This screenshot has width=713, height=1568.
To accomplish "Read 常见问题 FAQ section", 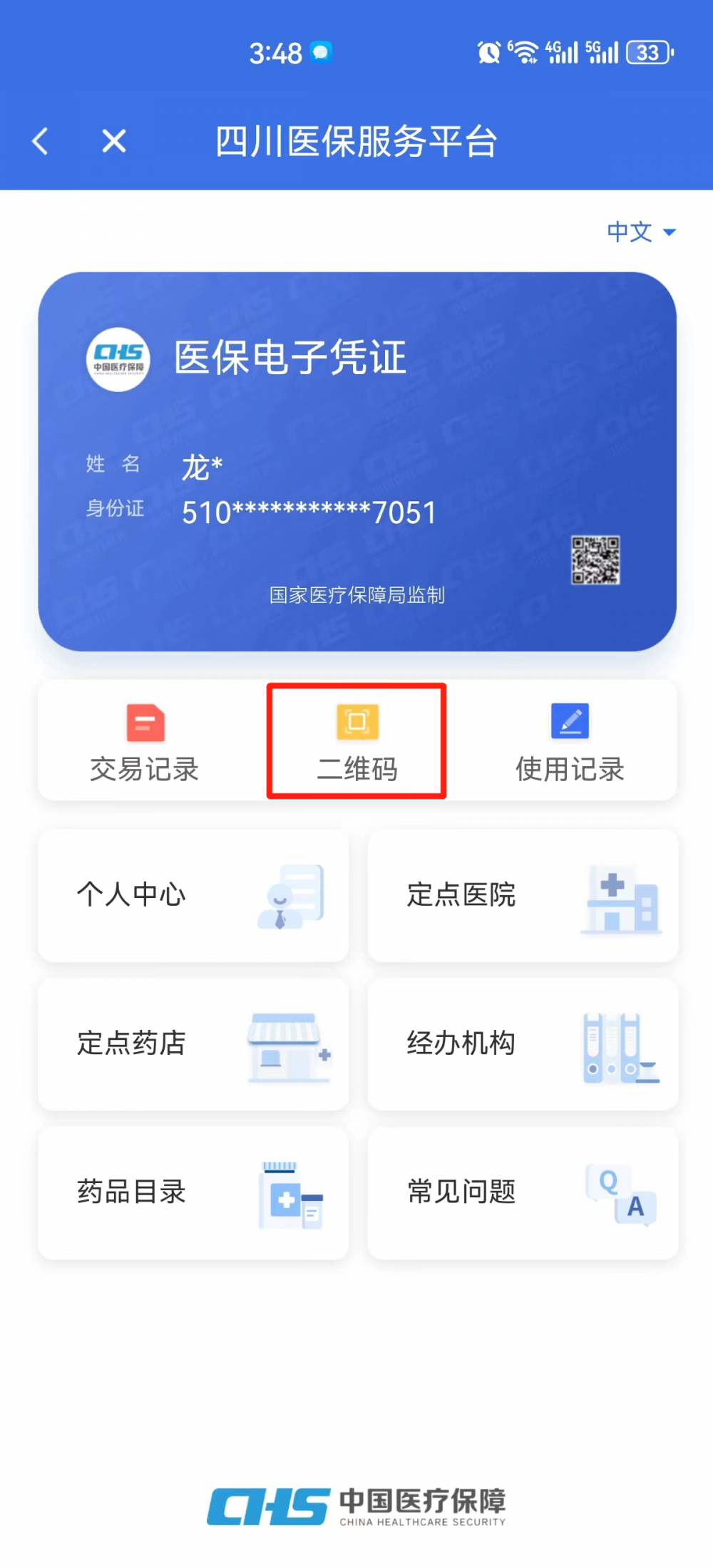I will point(523,1192).
